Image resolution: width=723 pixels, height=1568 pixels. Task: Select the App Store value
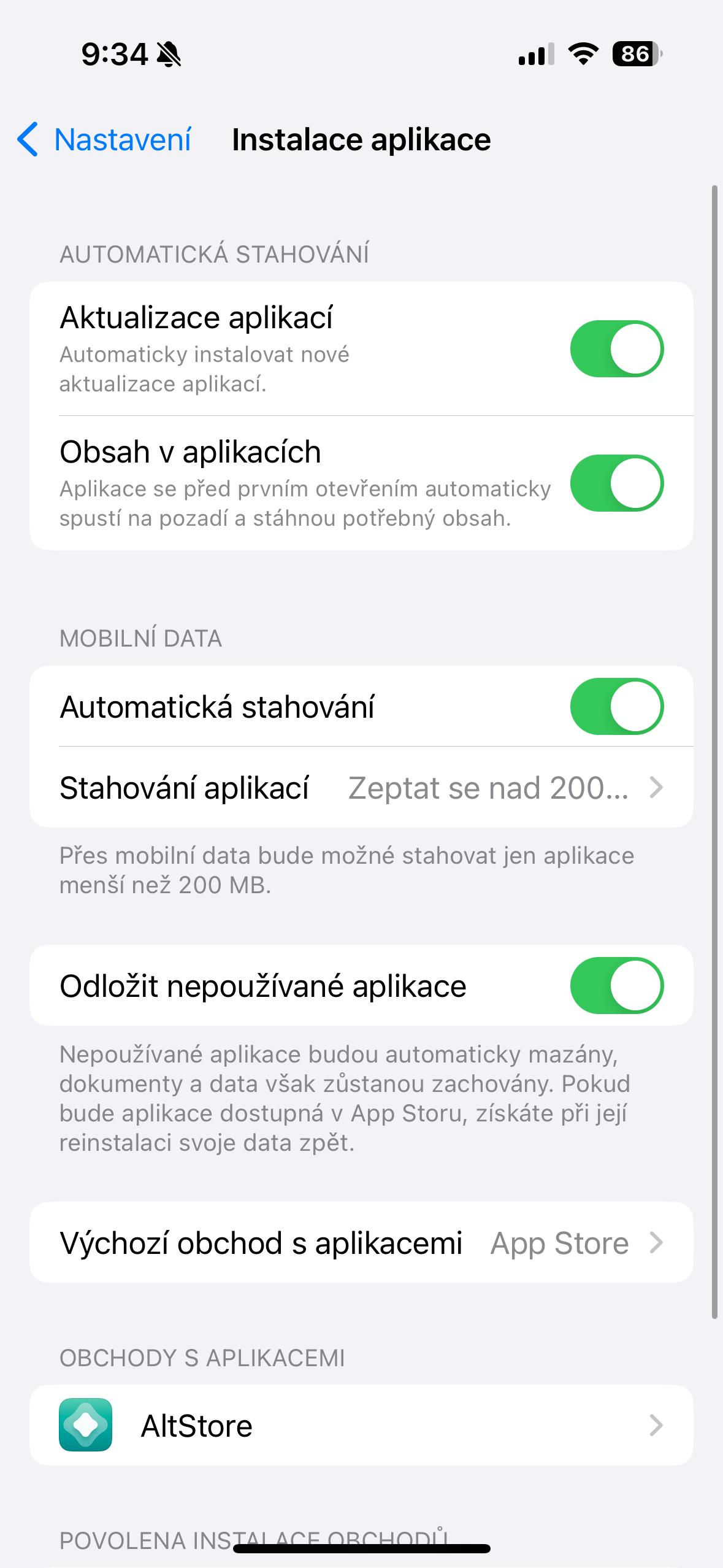click(x=558, y=1243)
